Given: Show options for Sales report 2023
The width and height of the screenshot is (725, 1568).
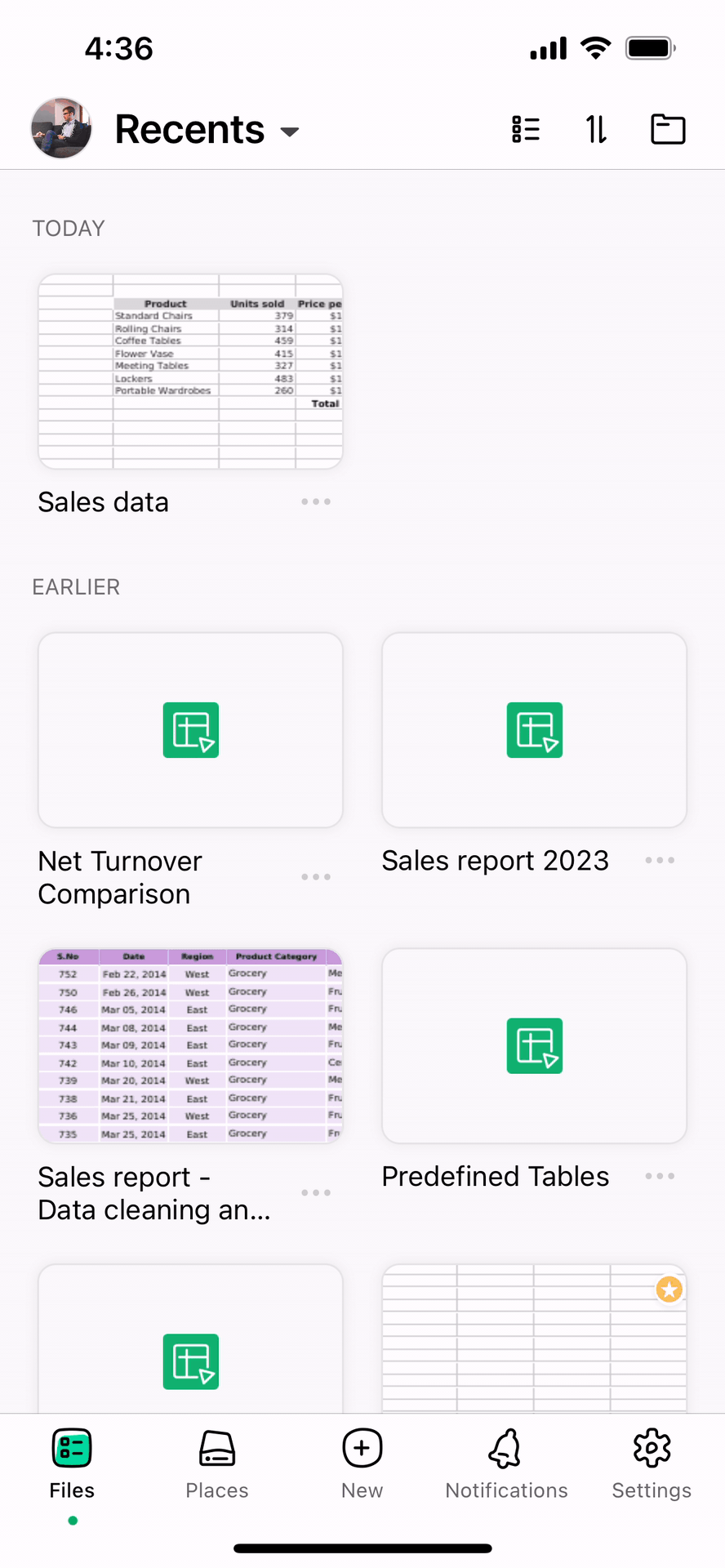Looking at the screenshot, I should 660,860.
